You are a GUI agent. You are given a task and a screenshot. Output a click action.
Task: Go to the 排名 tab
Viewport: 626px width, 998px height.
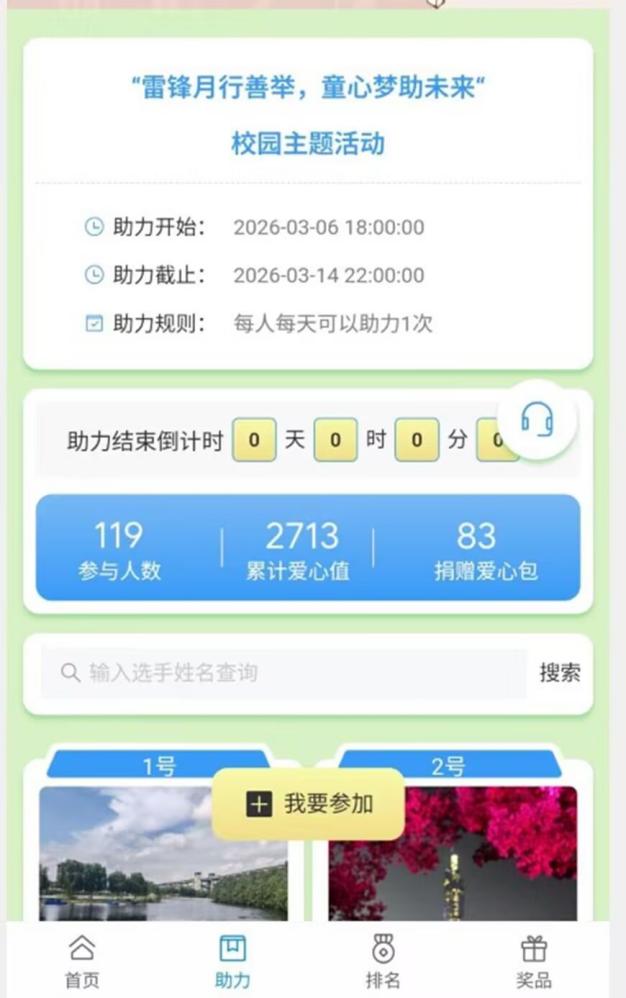coord(383,960)
